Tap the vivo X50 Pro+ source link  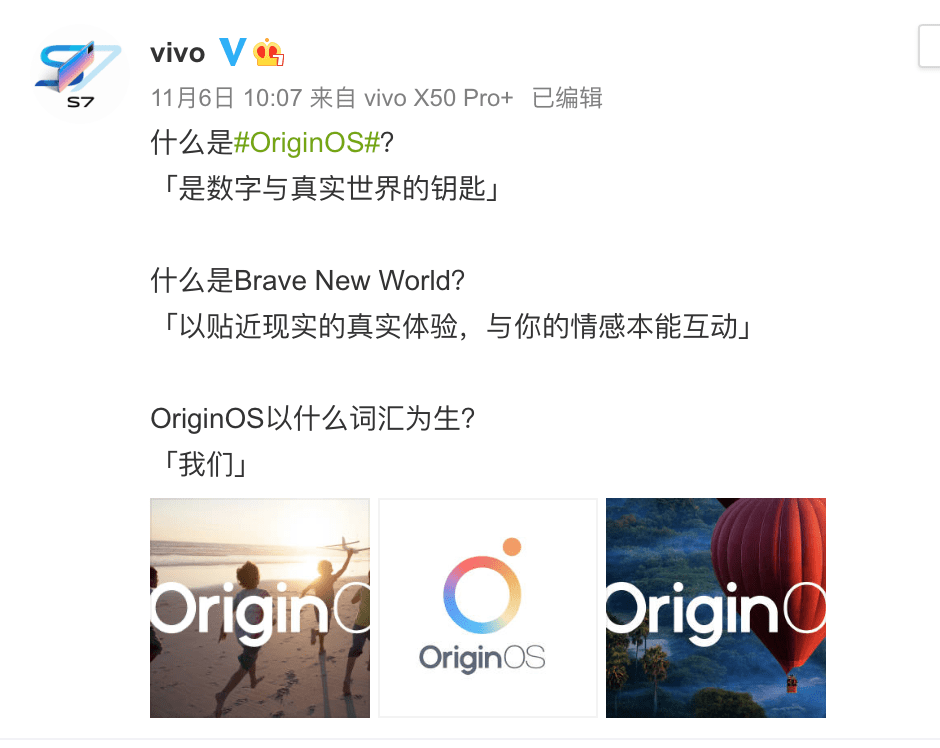click(x=438, y=98)
